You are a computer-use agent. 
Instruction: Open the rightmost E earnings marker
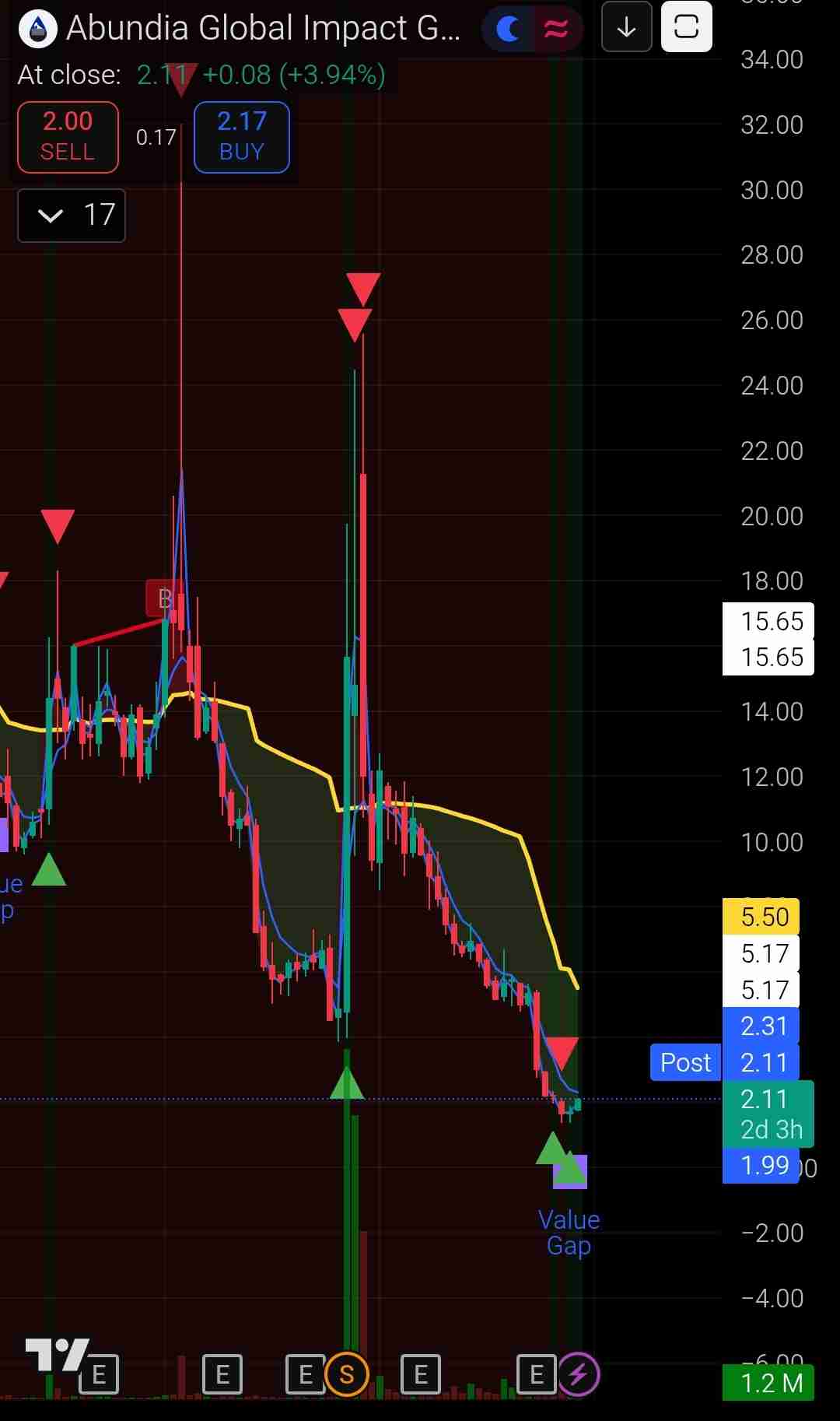coord(537,1375)
